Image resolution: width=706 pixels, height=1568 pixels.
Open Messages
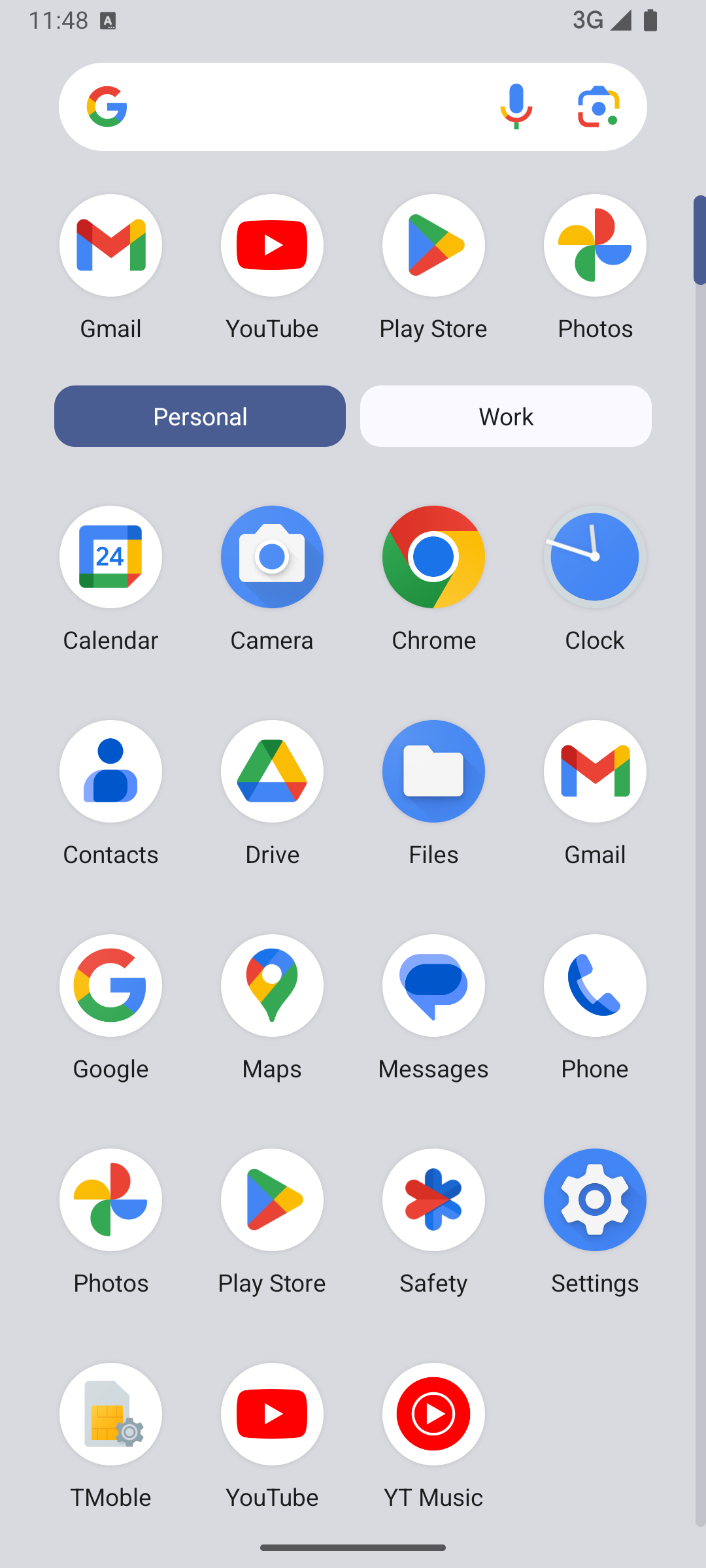(433, 1007)
